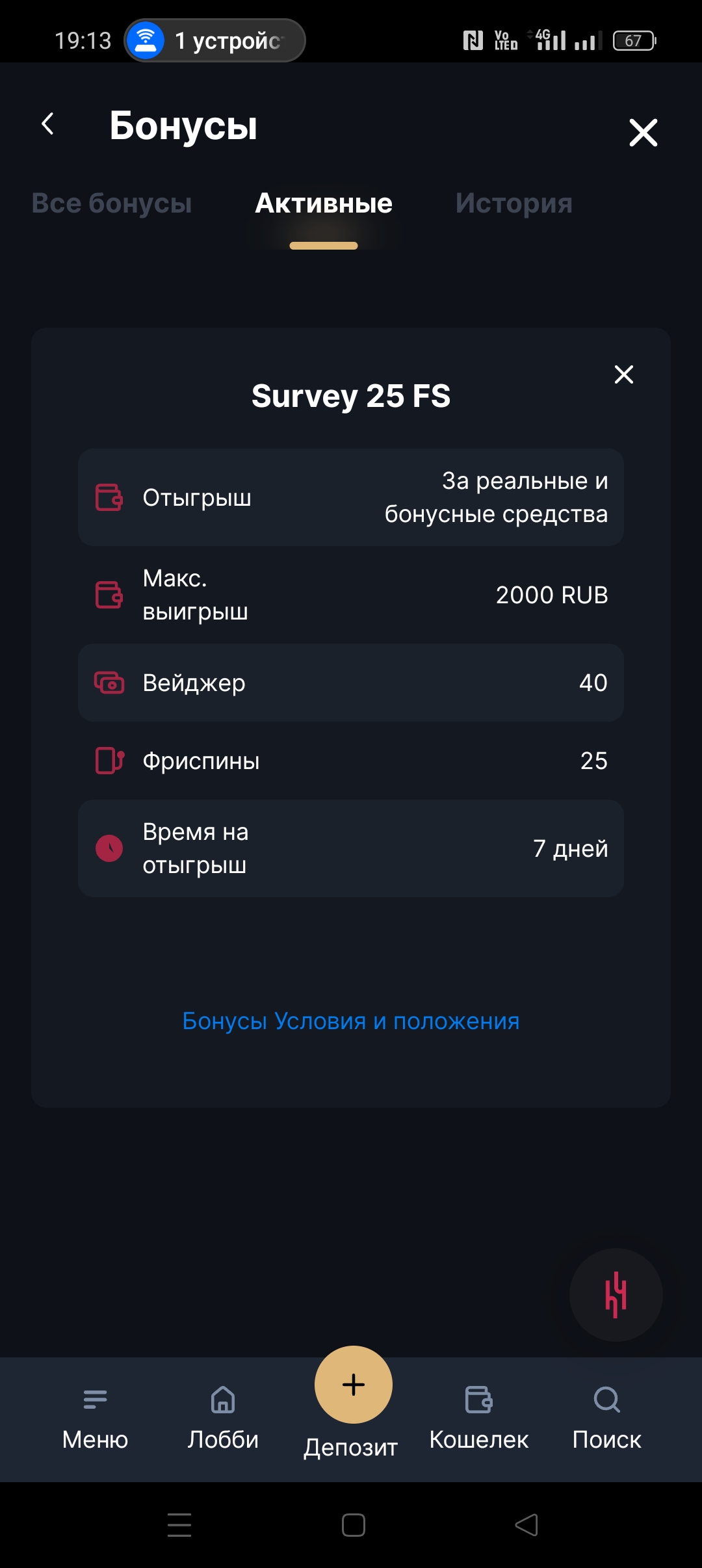
Task: Tap the floating red logo button
Action: pyautogui.click(x=616, y=1294)
